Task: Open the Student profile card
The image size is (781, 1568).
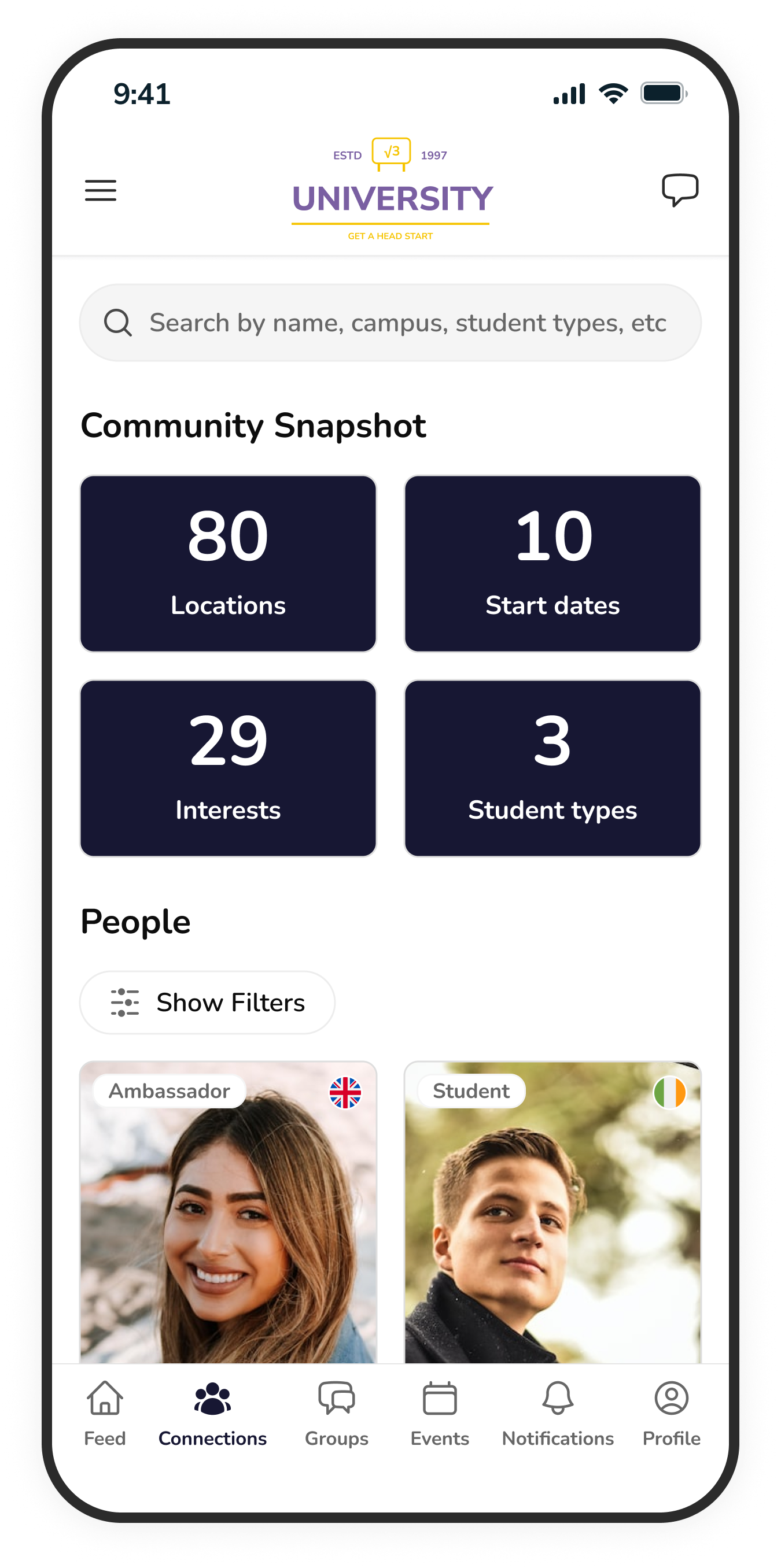Action: pyautogui.click(x=552, y=1212)
